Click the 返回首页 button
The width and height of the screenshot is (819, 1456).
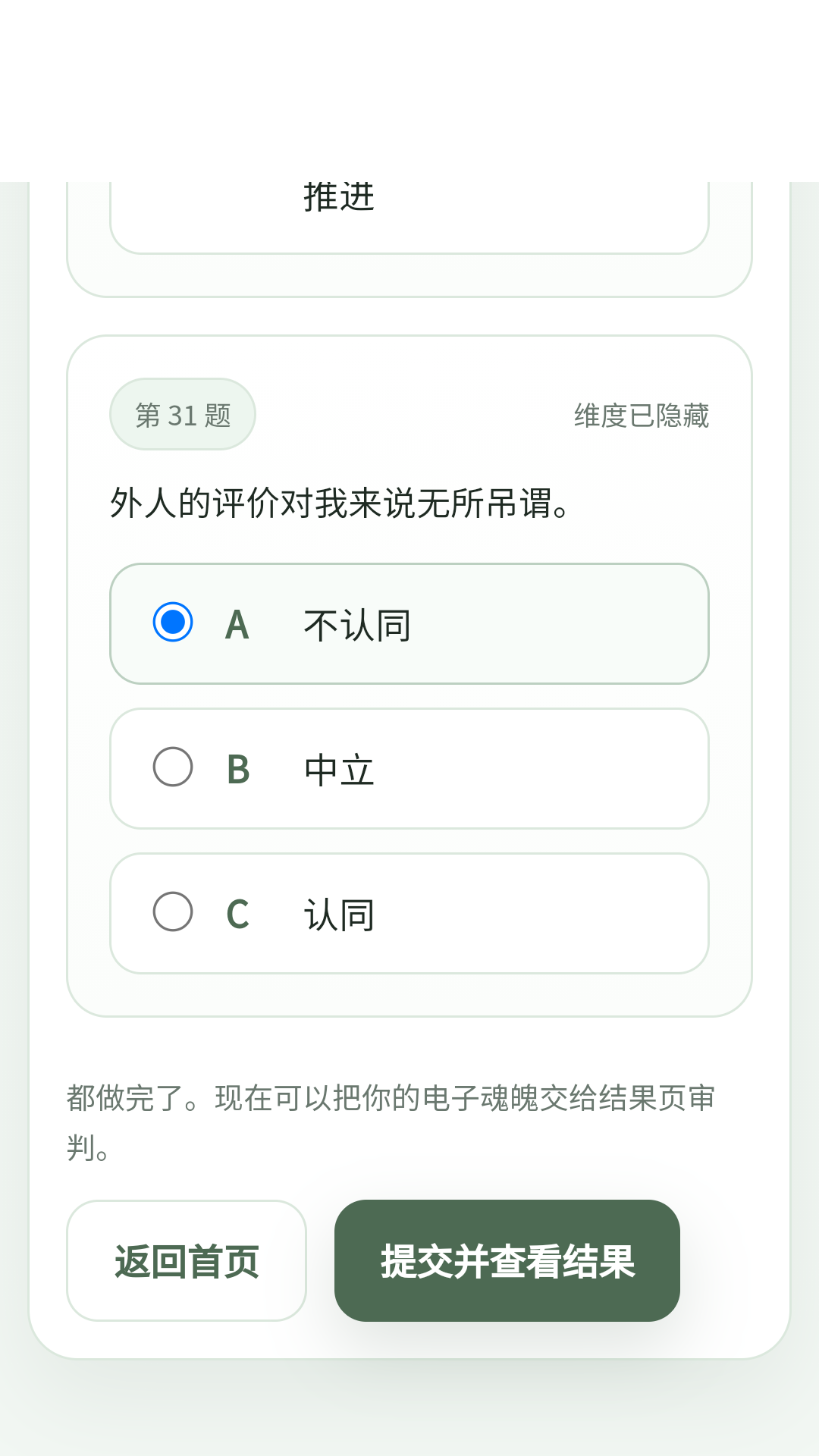point(187,1257)
